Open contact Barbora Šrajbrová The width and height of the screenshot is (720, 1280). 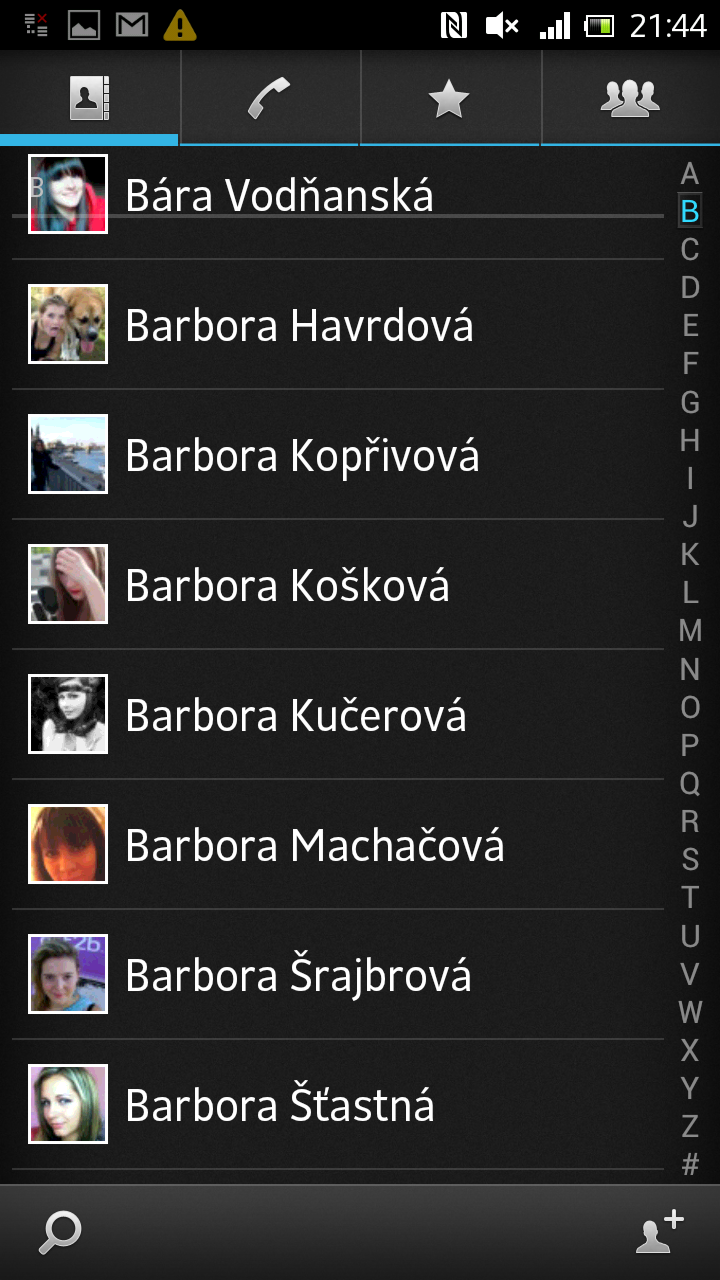click(298, 975)
